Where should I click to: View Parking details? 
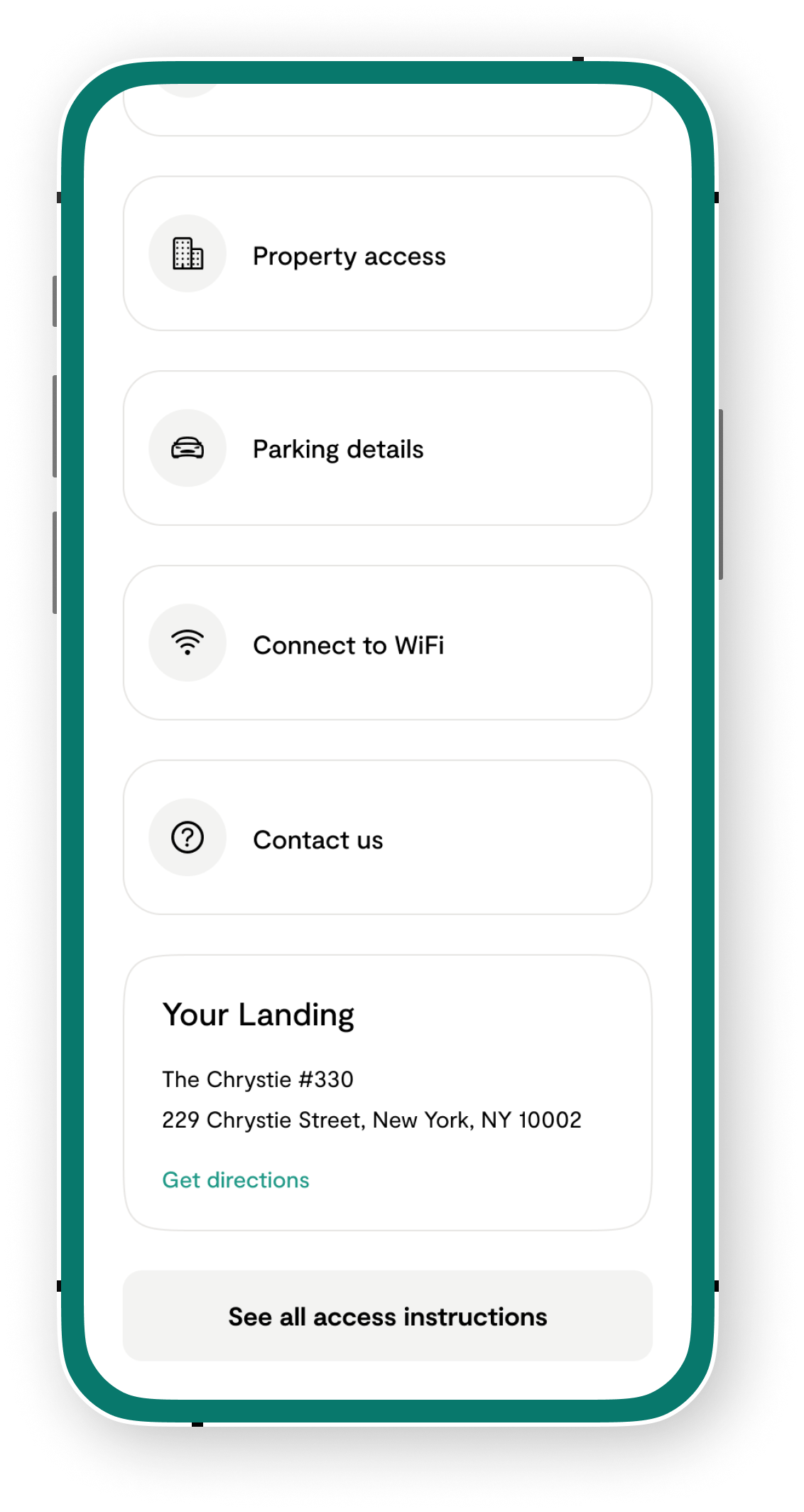pyautogui.click(x=388, y=448)
